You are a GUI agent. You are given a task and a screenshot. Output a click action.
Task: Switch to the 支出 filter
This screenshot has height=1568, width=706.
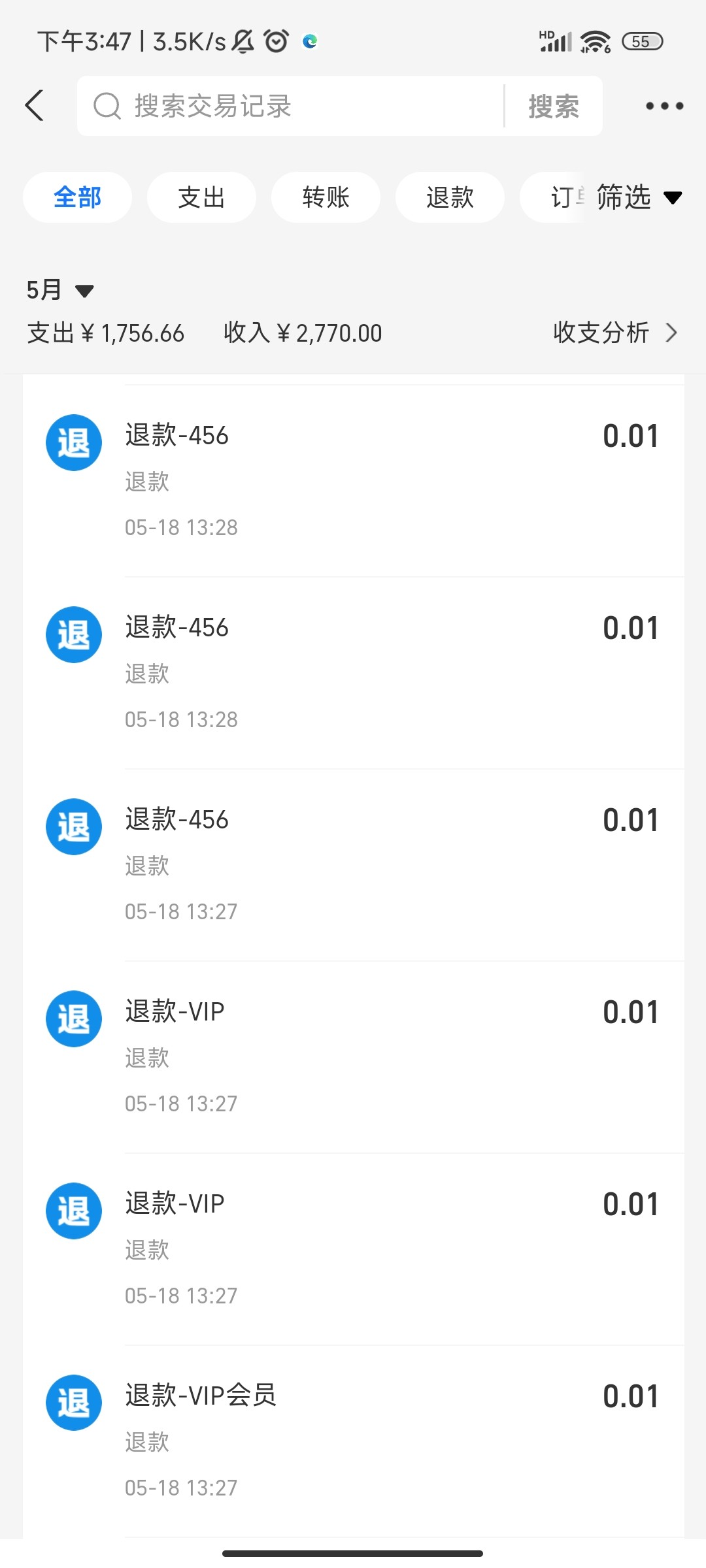(201, 197)
